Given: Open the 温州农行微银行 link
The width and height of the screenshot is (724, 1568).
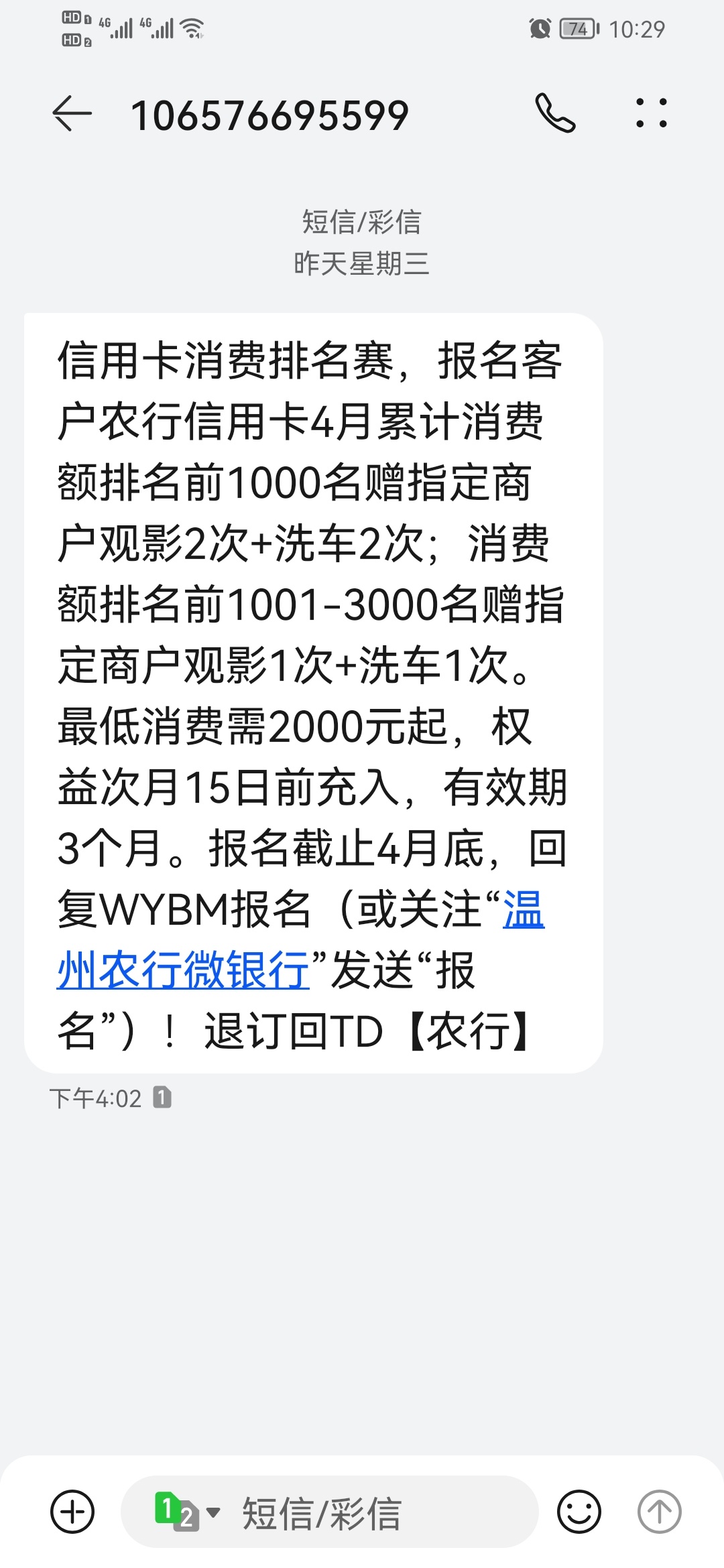Looking at the screenshot, I should 182,970.
